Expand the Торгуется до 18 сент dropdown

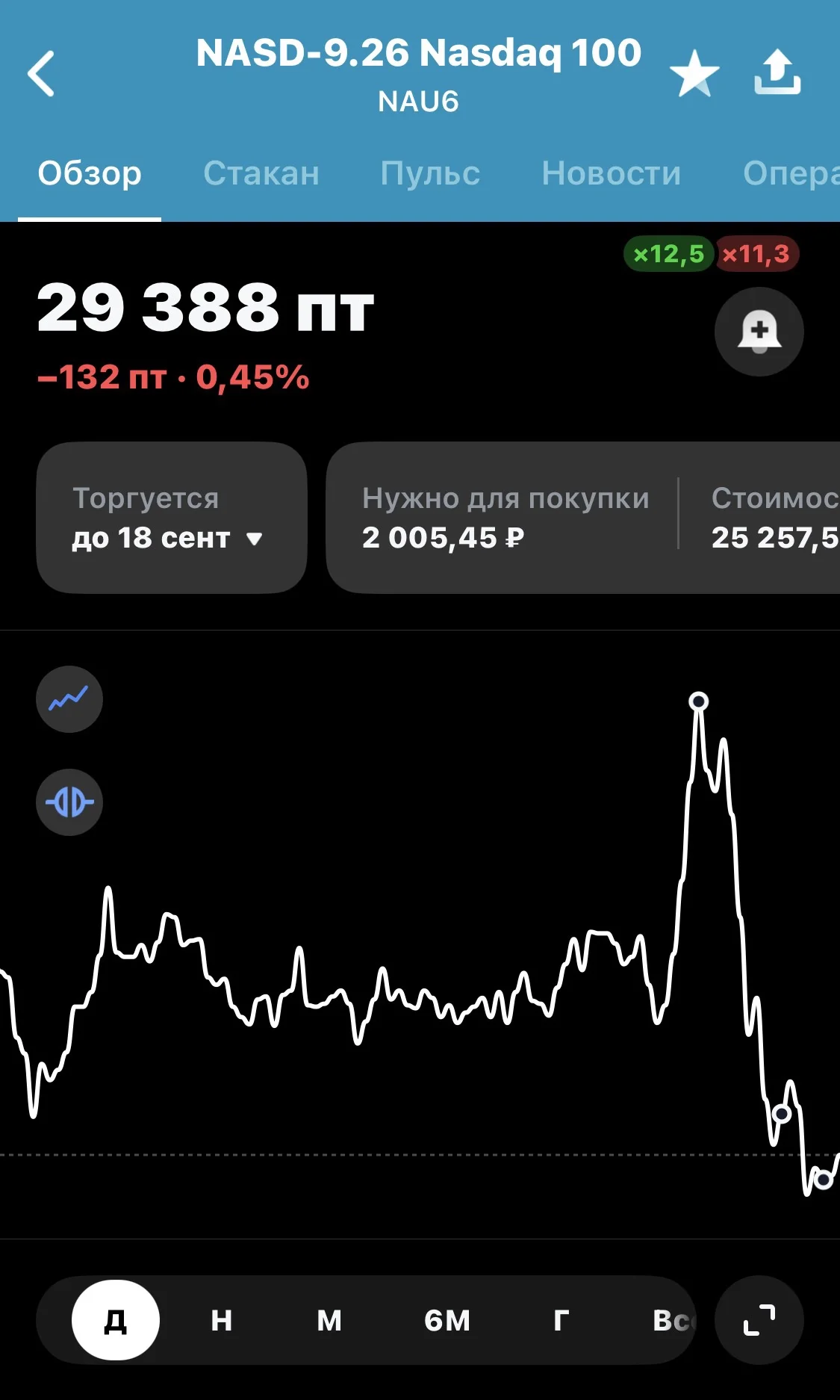point(172,518)
